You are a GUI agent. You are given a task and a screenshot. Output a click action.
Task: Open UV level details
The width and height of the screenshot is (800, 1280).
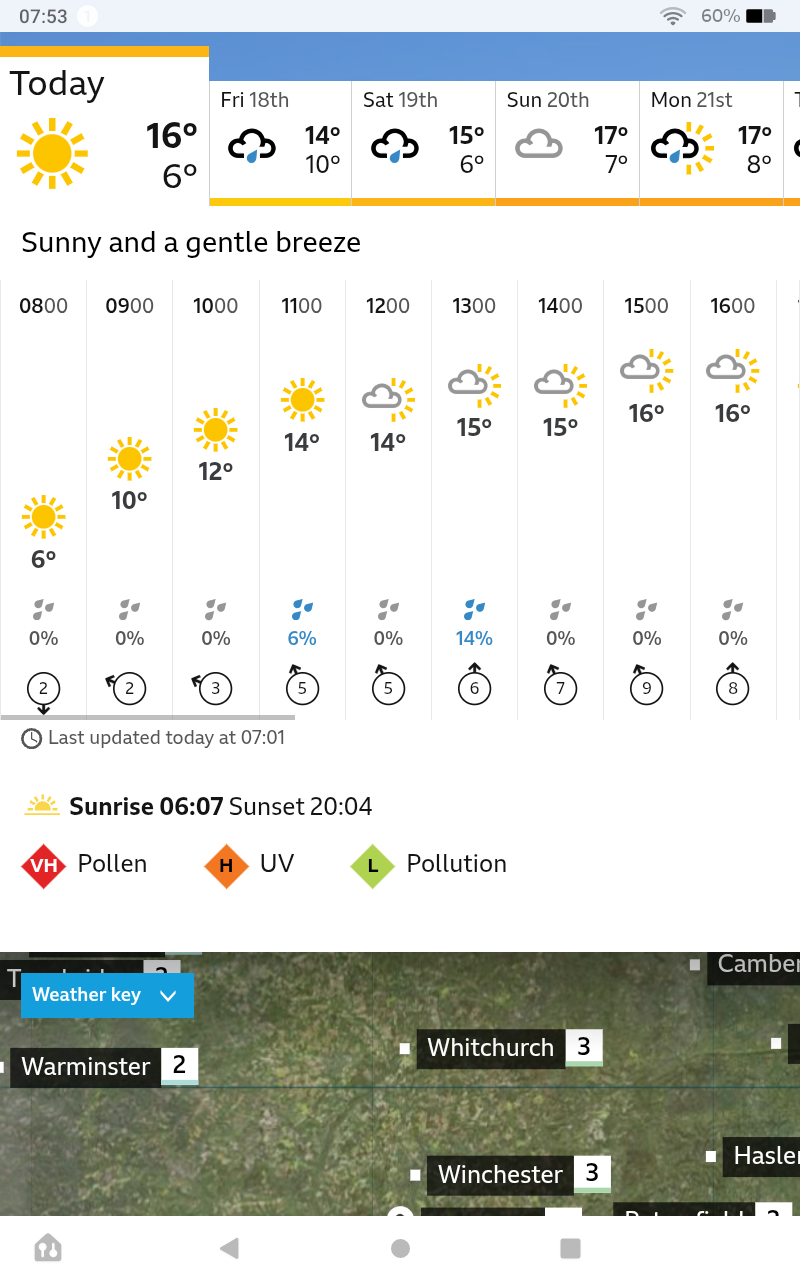[250, 865]
